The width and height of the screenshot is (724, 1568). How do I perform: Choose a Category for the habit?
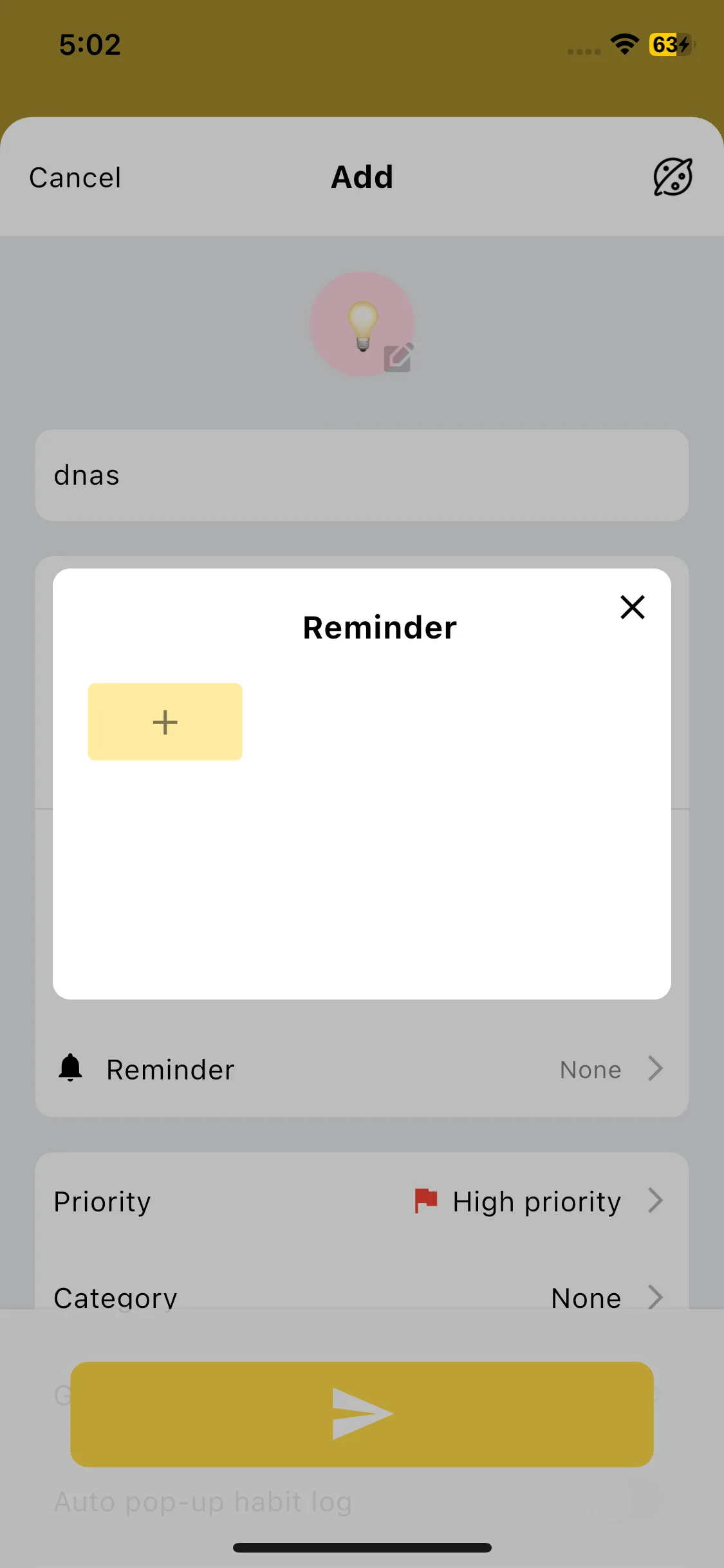[x=362, y=1296]
